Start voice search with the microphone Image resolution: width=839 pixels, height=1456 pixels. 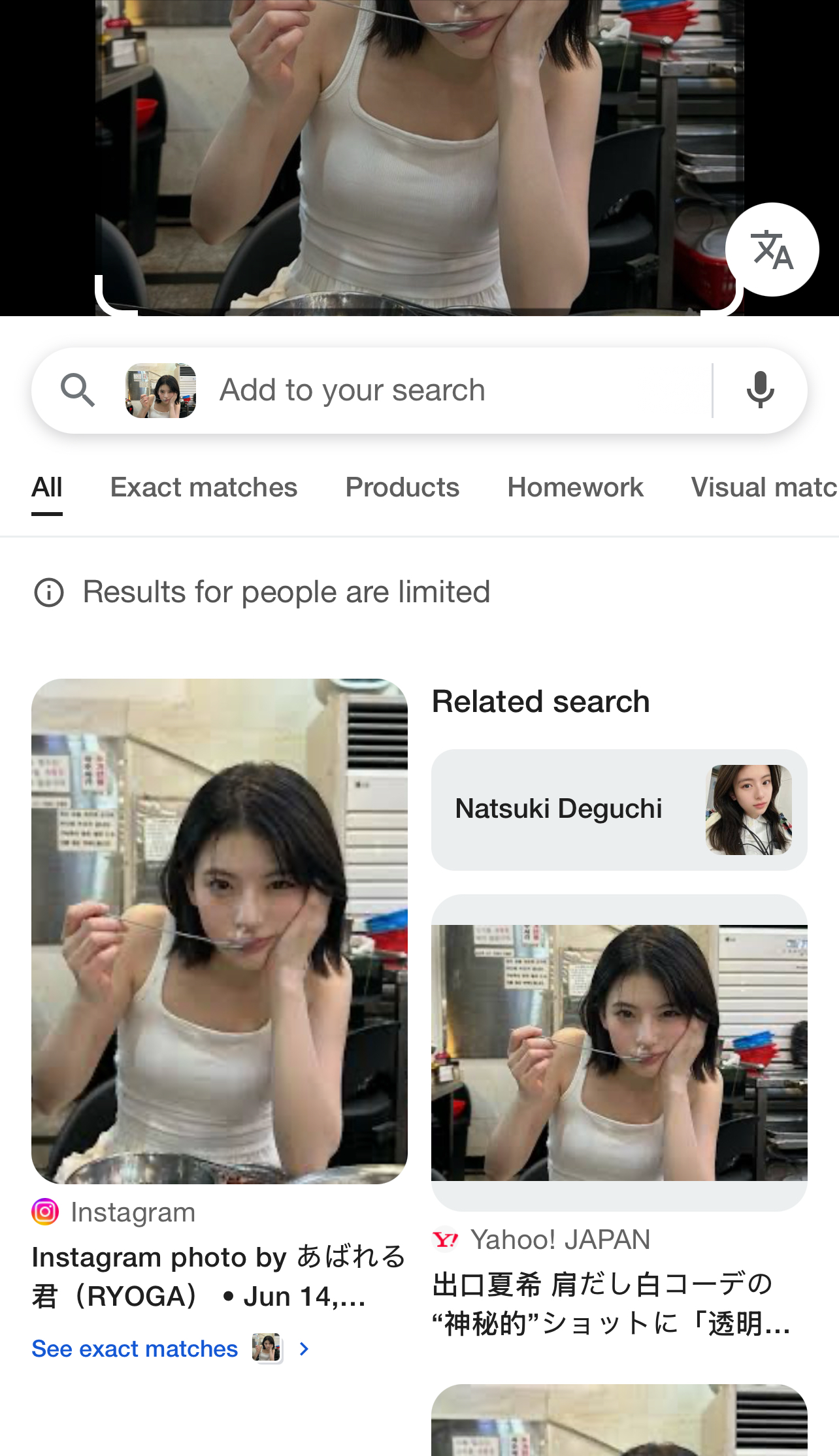coord(760,390)
